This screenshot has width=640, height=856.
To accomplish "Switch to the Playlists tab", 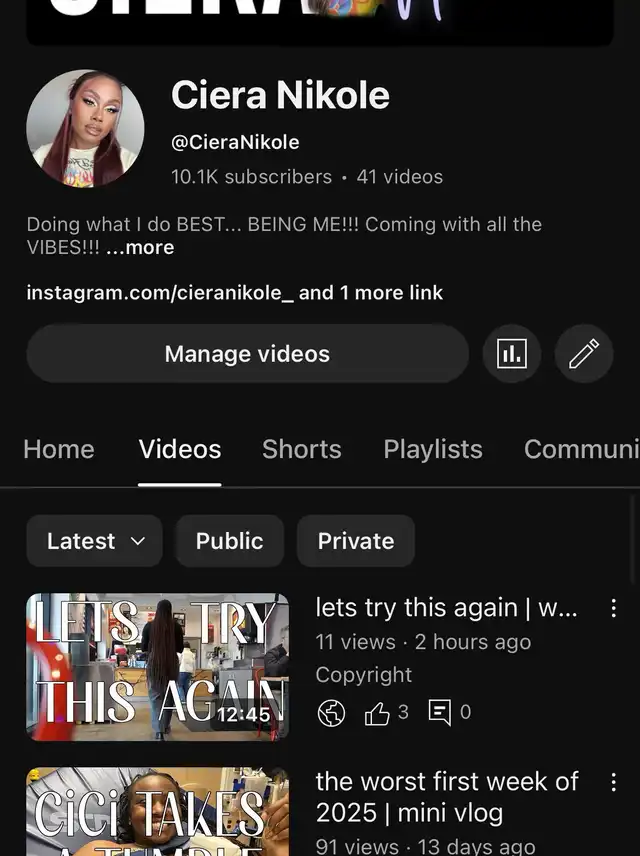I will (x=433, y=450).
